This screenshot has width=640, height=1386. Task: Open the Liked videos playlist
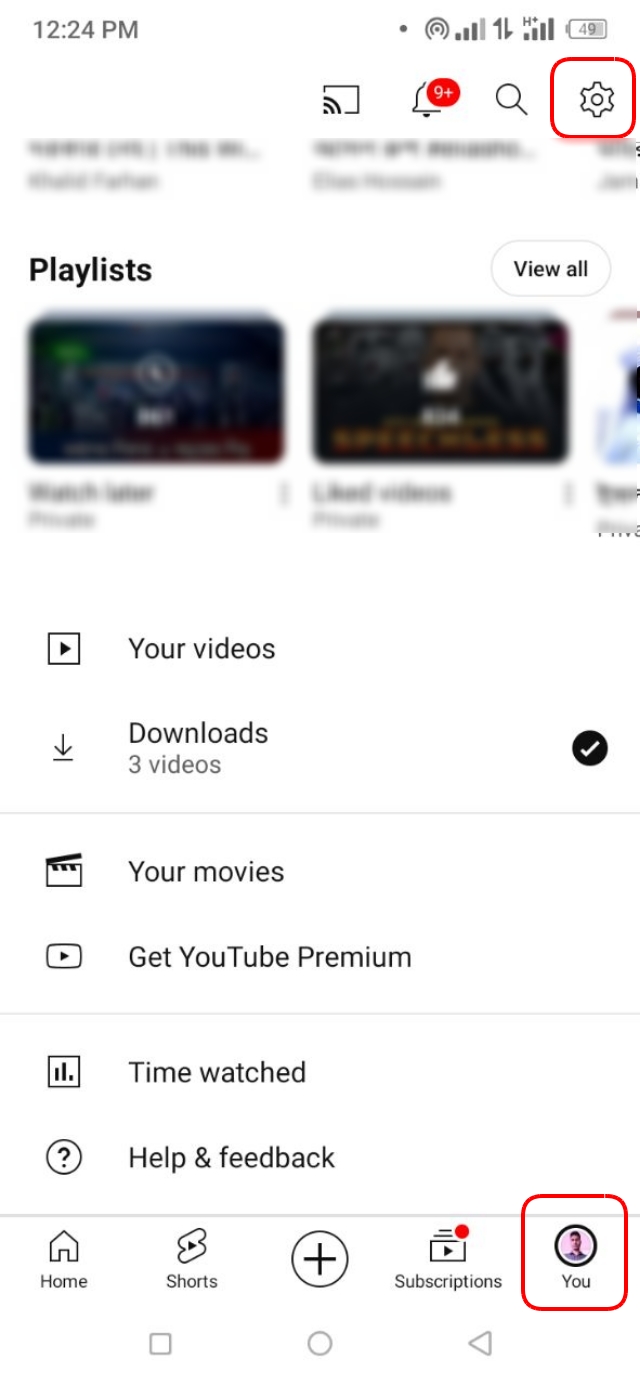pos(441,390)
